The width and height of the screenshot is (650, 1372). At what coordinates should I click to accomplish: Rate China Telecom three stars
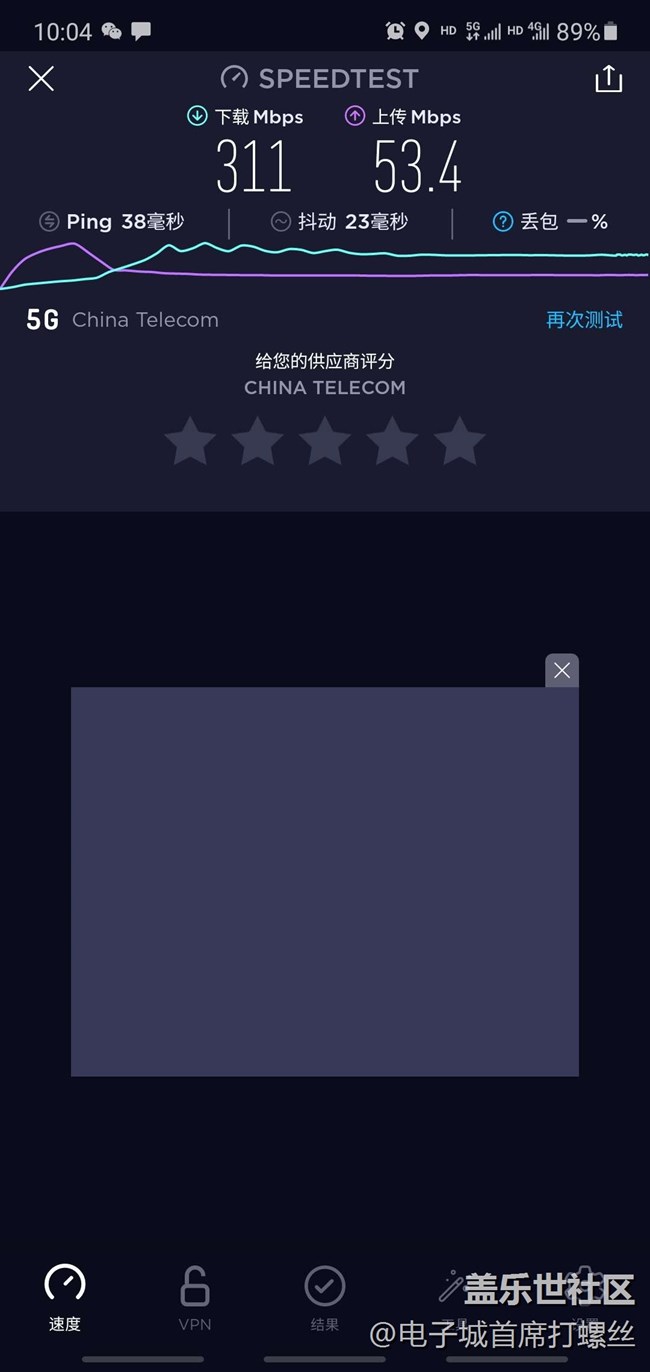(325, 441)
